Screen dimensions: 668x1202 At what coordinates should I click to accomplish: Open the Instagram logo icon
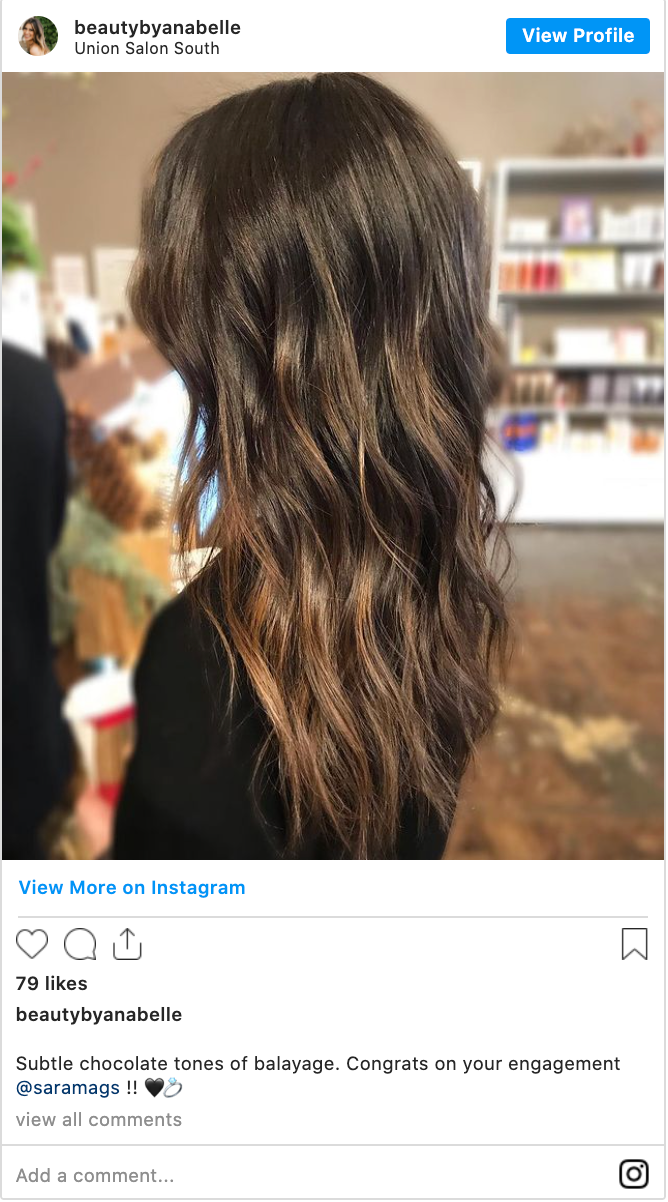pos(634,1174)
